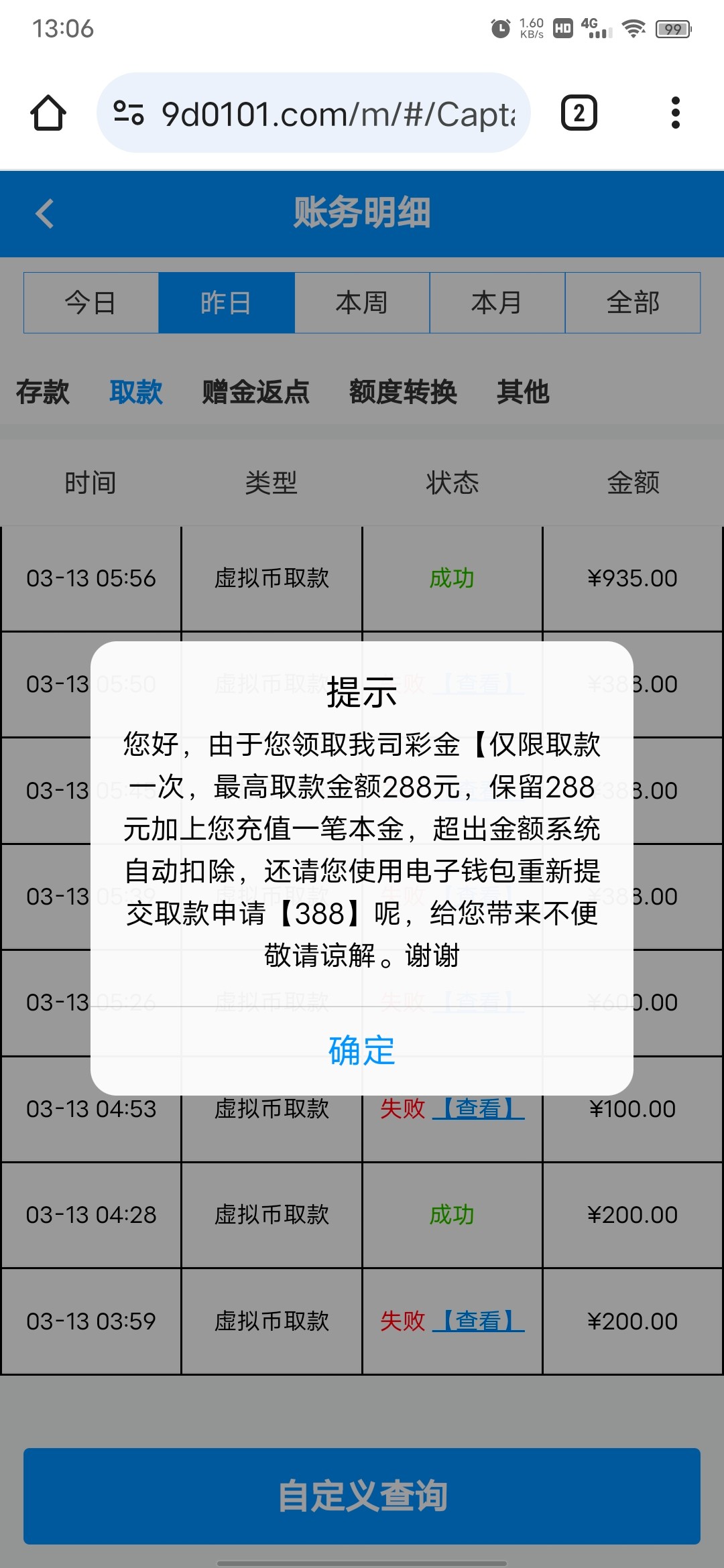Image resolution: width=724 pixels, height=1568 pixels.
Task: Switch to the 今日 tab
Action: [x=91, y=303]
